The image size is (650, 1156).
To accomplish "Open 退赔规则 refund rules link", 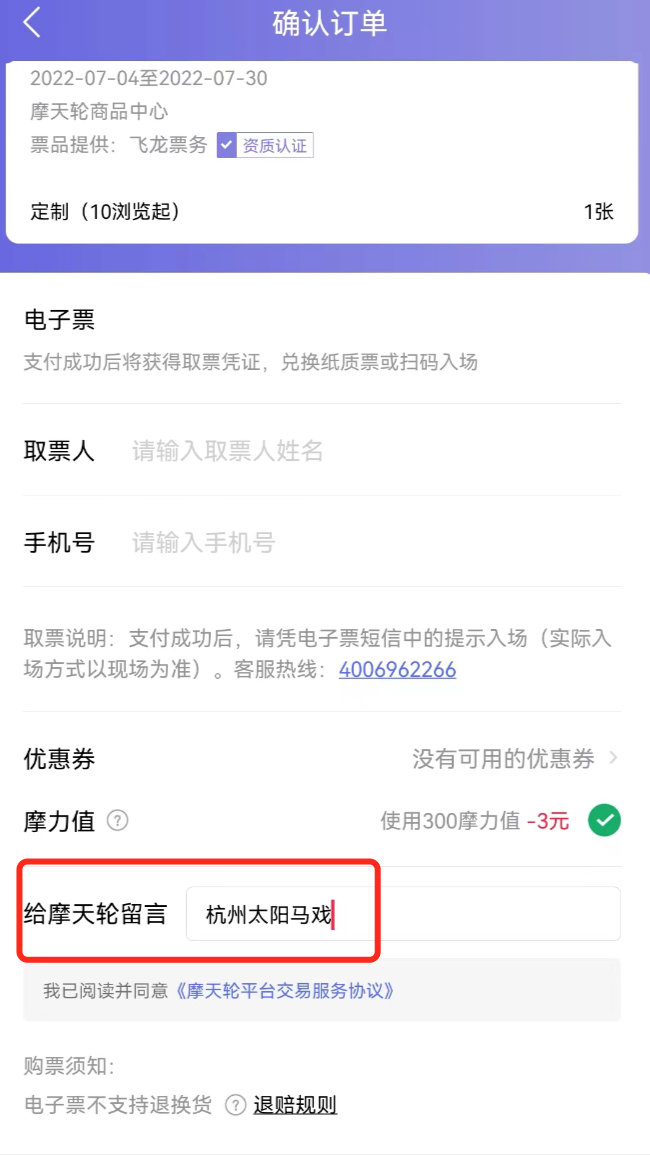I will point(295,1105).
